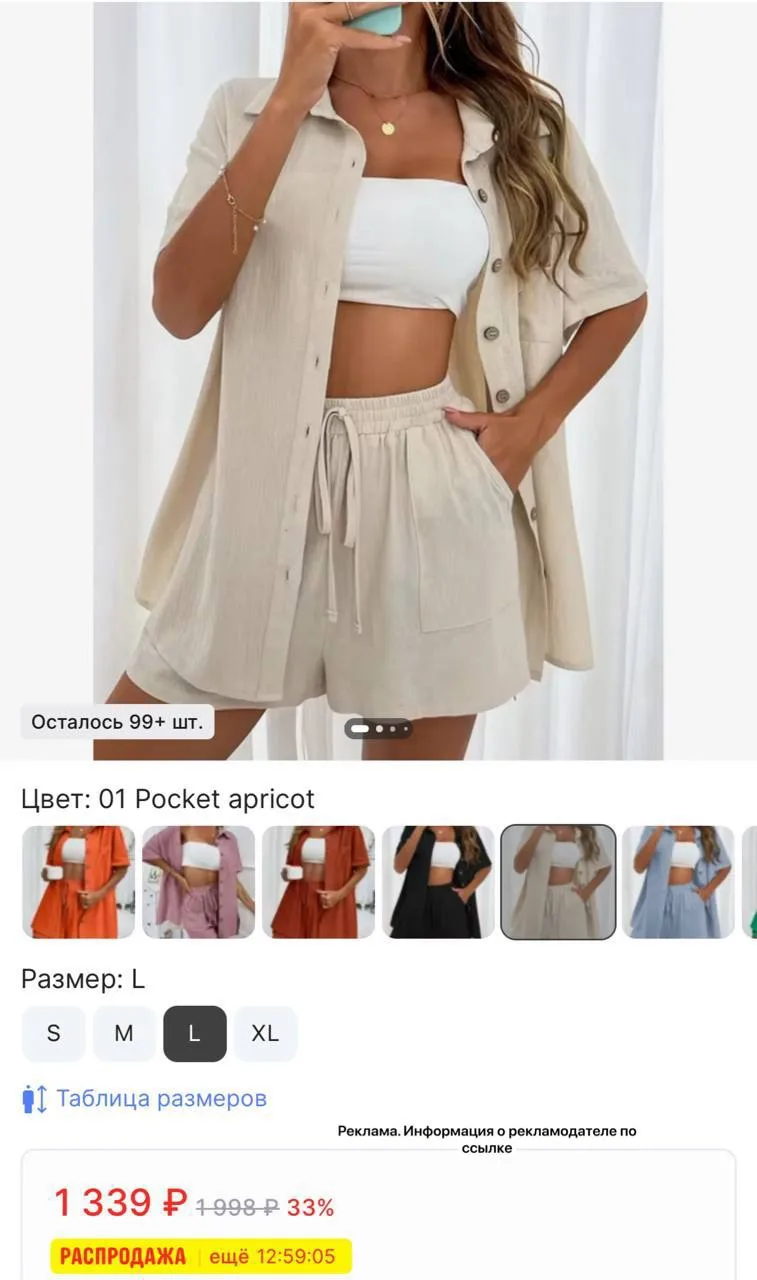Select size S
This screenshot has height=1280, width=757.
click(54, 1033)
